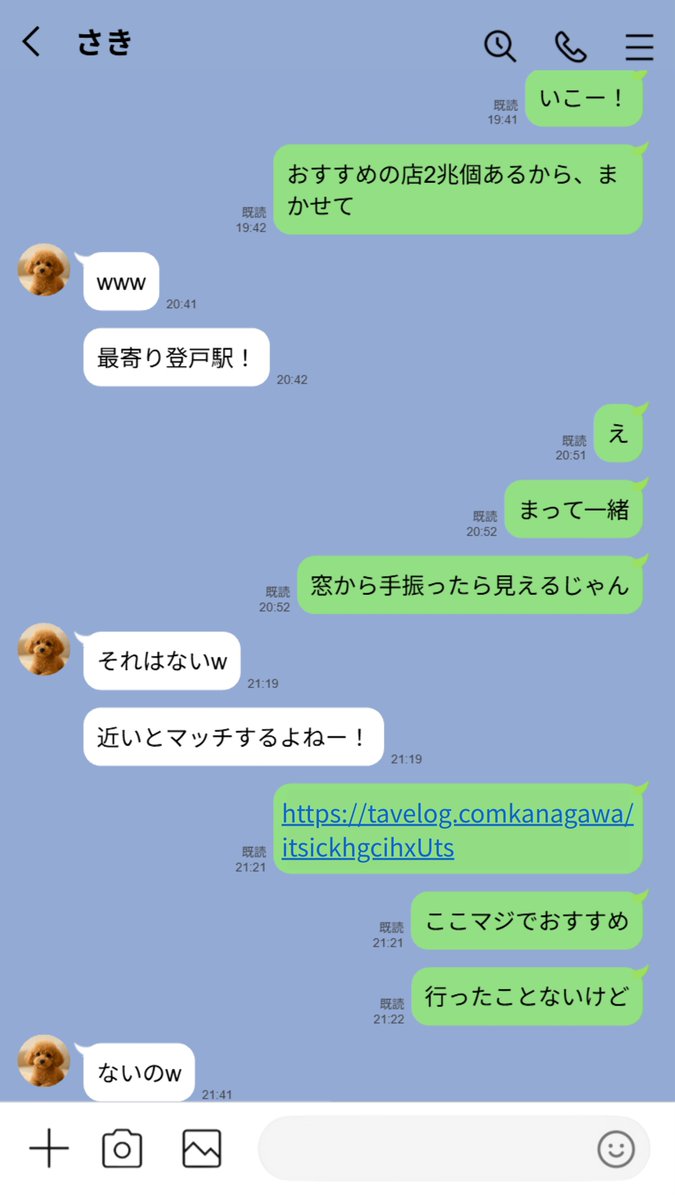Go back from the さき chat
675x1200 pixels.
[x=32, y=43]
